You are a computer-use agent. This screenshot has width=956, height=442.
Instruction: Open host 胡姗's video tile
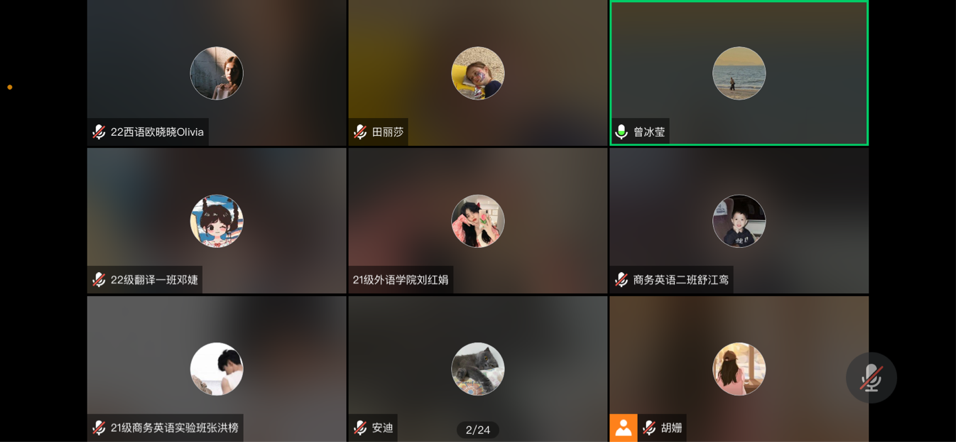[738, 368]
